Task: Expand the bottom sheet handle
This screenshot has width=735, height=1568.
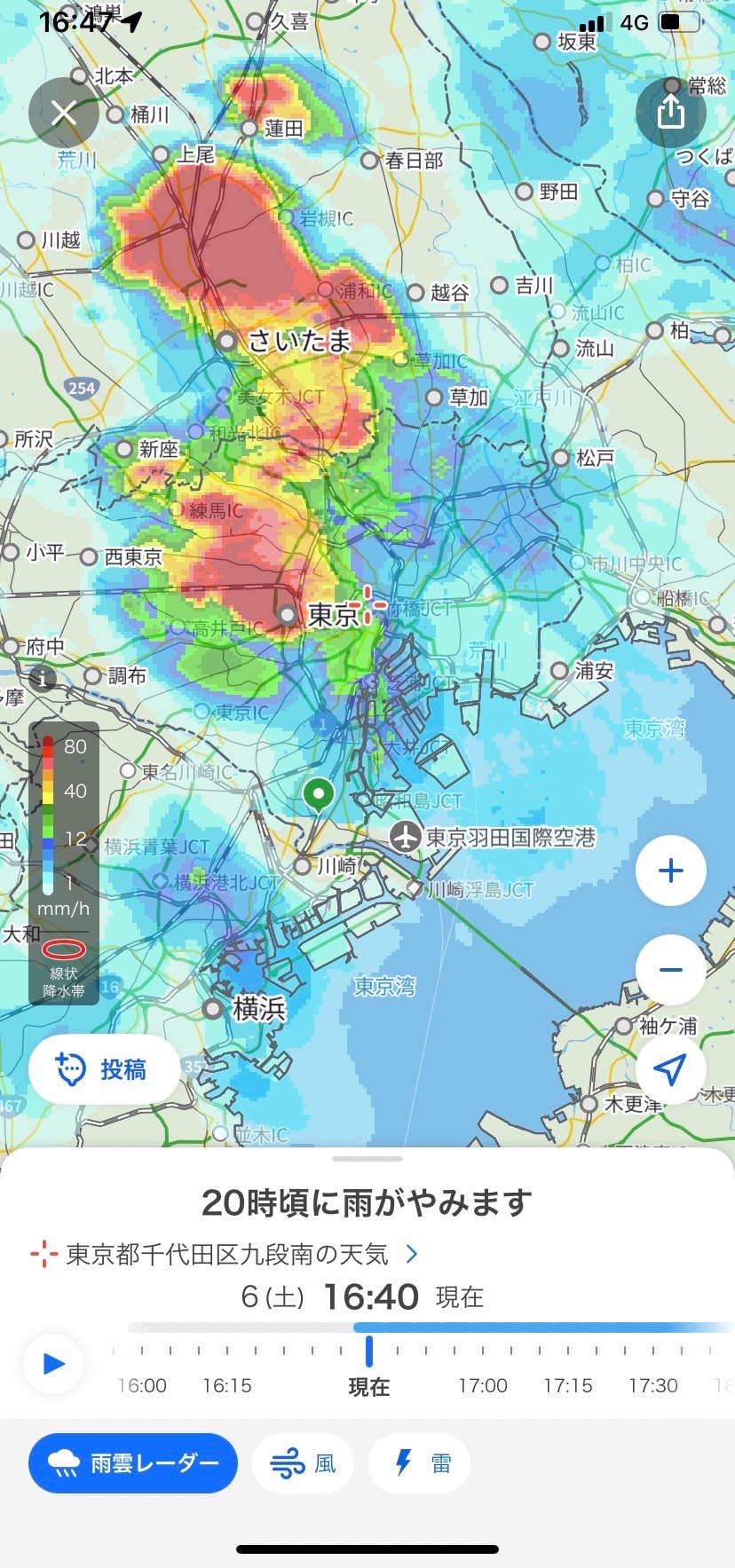Action: tap(367, 1159)
